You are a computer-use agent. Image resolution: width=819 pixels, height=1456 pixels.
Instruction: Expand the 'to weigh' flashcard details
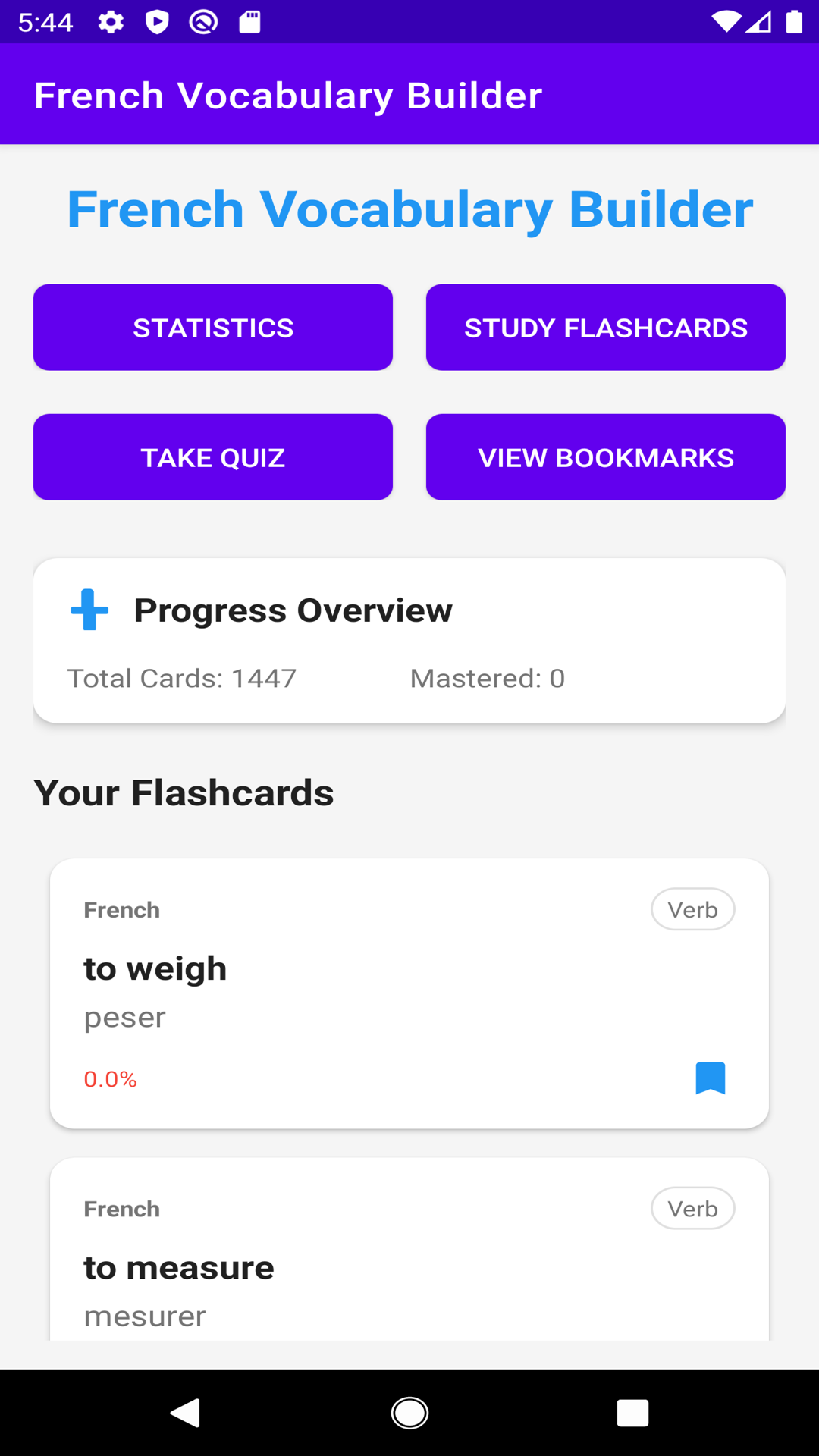pos(409,992)
